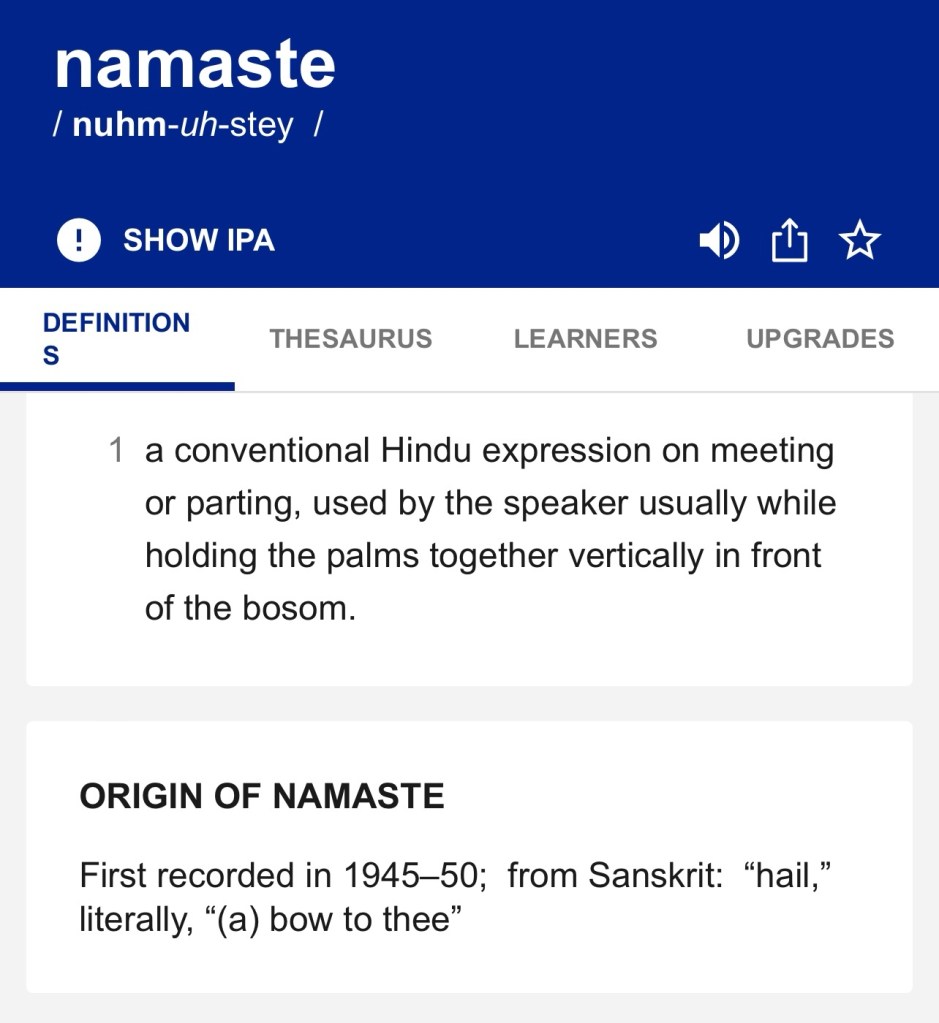Screen dimensions: 939x1023
Task: Show IPA pronunciation
Action: [167, 241]
